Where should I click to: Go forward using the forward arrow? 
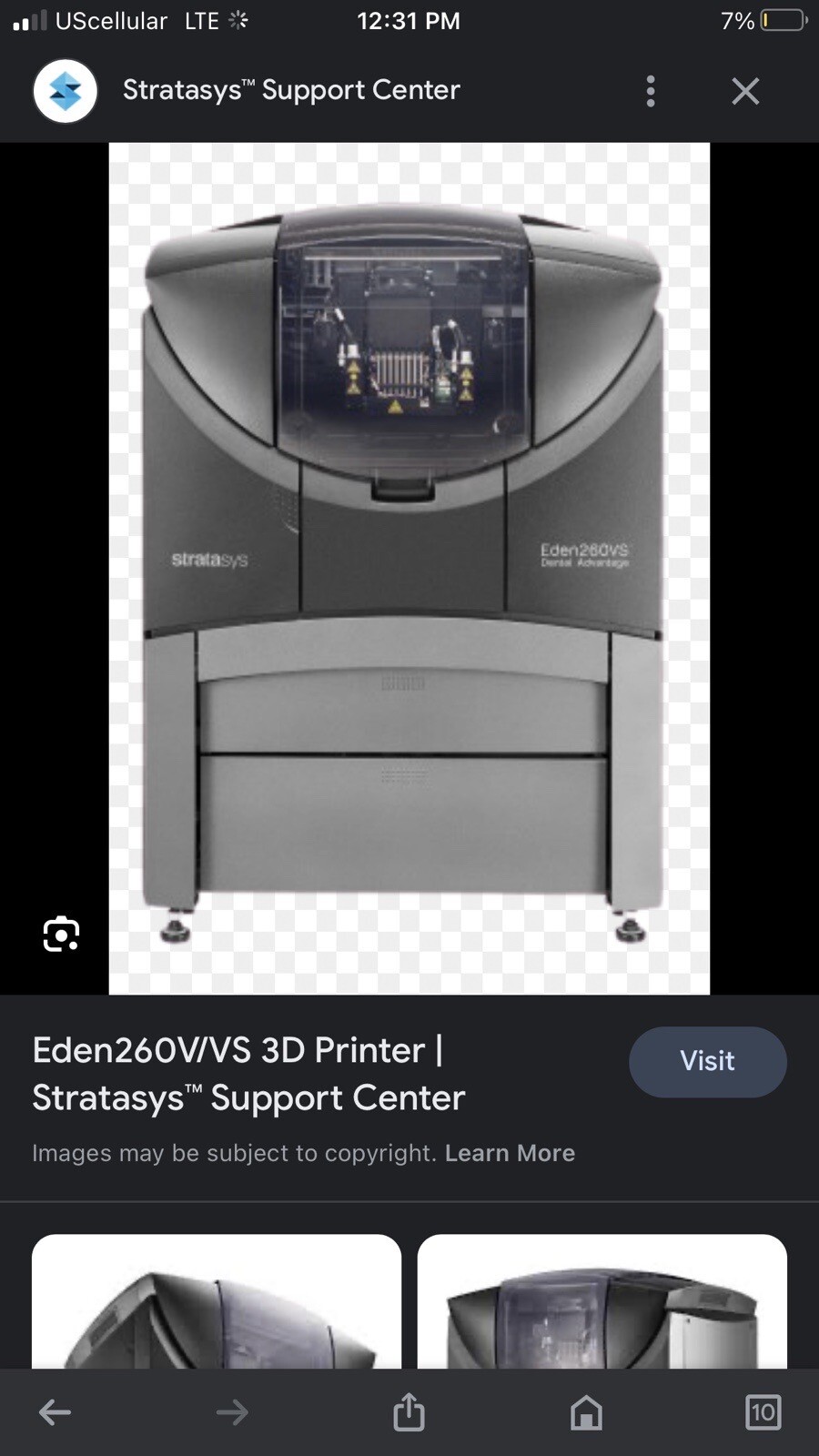232,1412
